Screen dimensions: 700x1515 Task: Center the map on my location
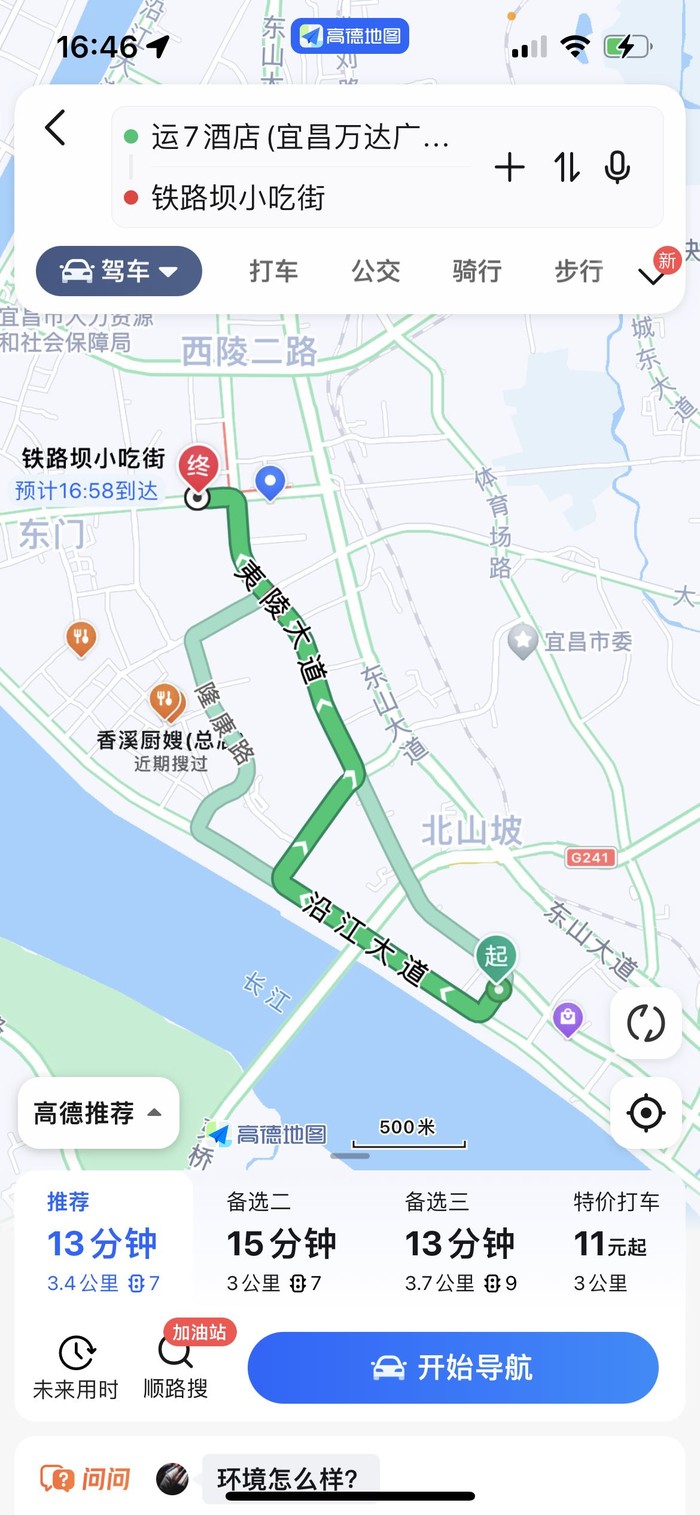[x=646, y=1112]
